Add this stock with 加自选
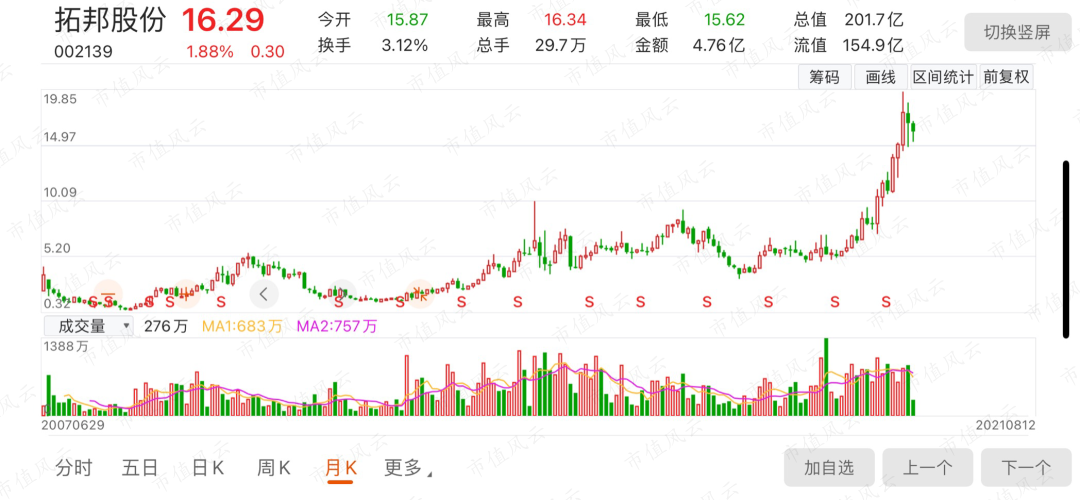Viewport: 1080px width, 500px height. pyautogui.click(x=829, y=467)
